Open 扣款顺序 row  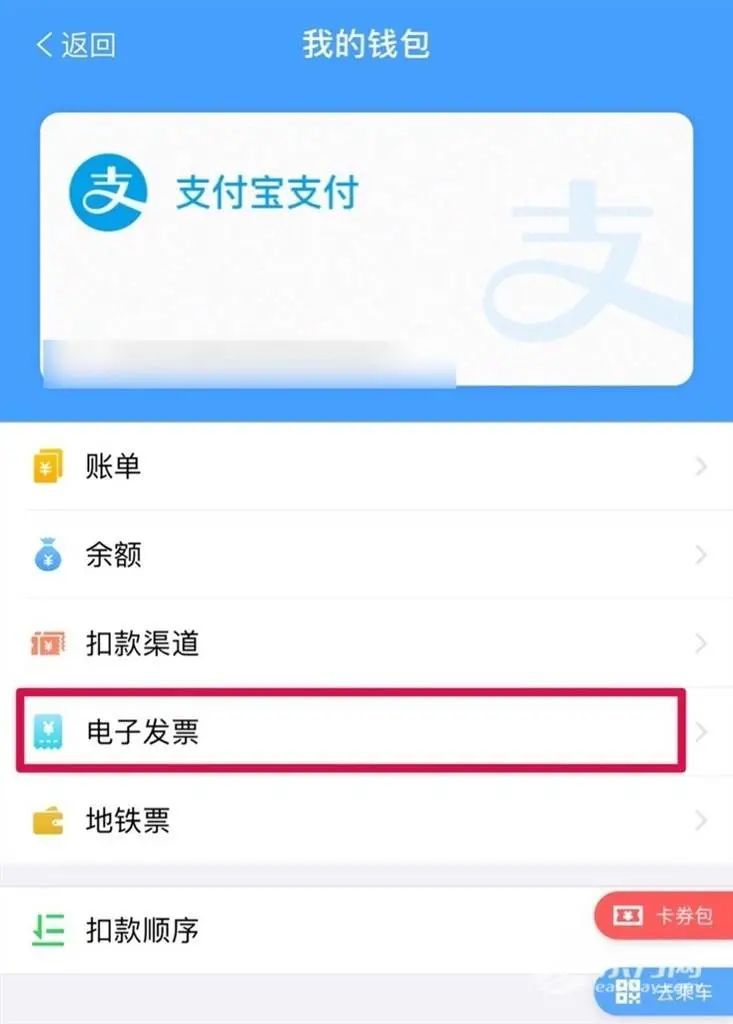[300, 930]
